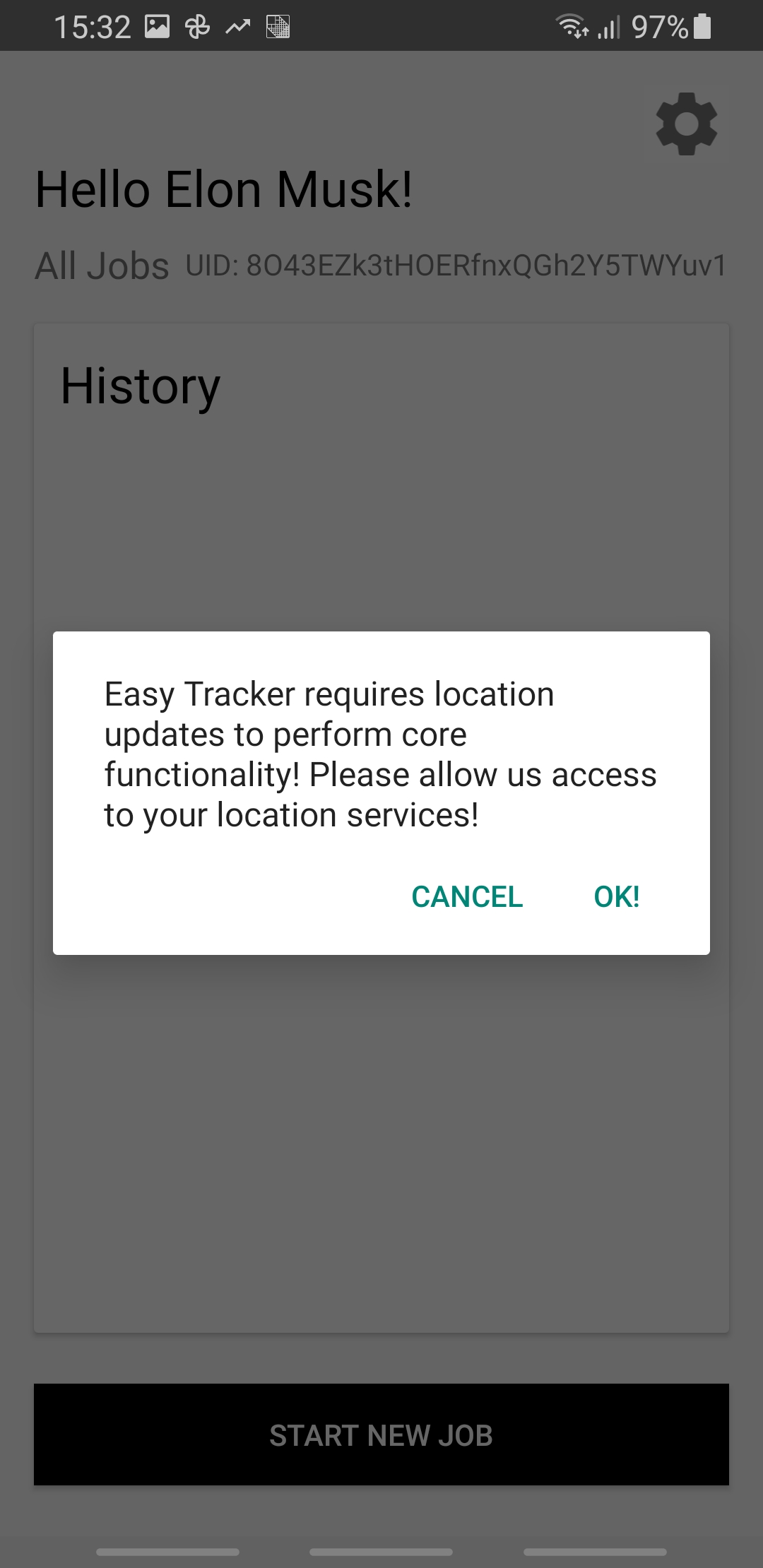Select the All Jobs view

pos(100,266)
